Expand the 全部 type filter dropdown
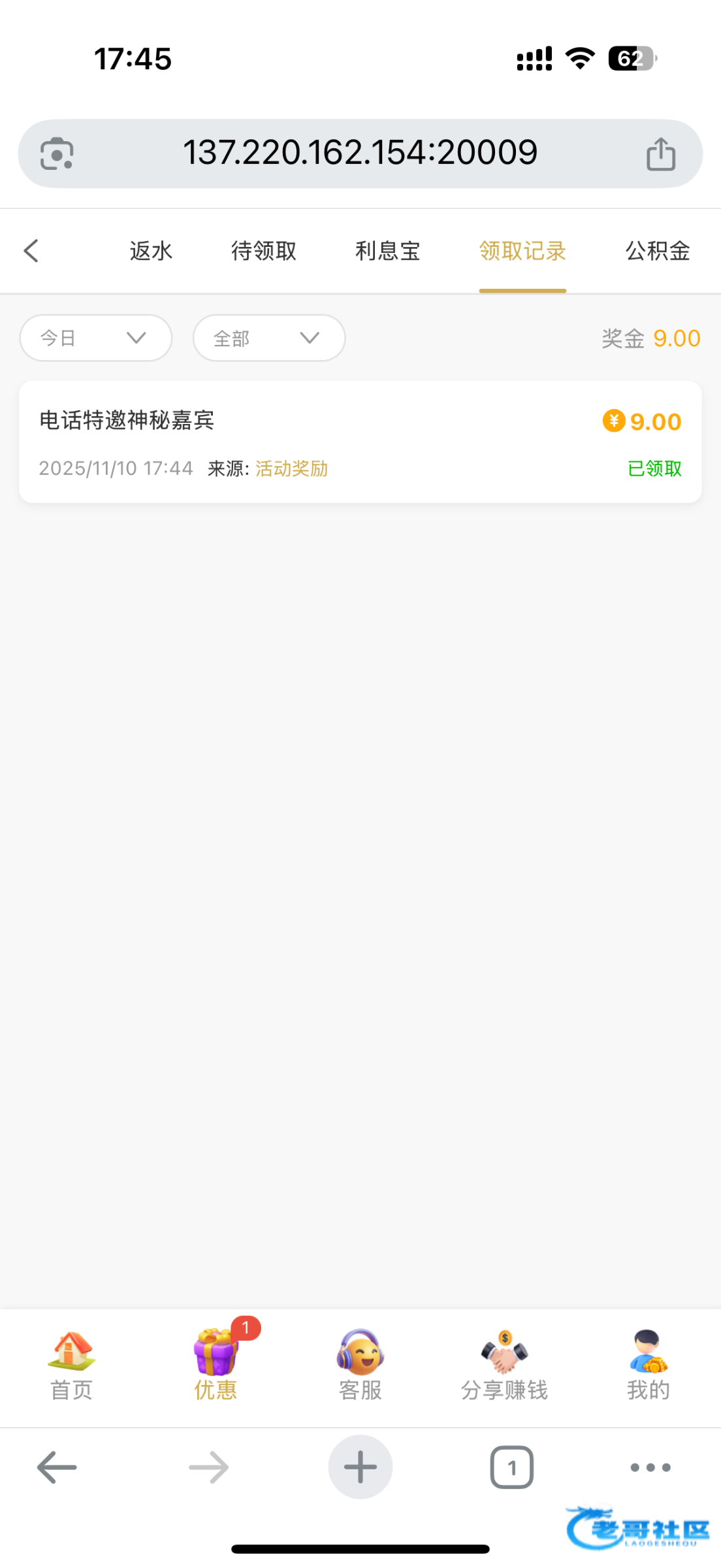721x1568 pixels. pos(269,338)
